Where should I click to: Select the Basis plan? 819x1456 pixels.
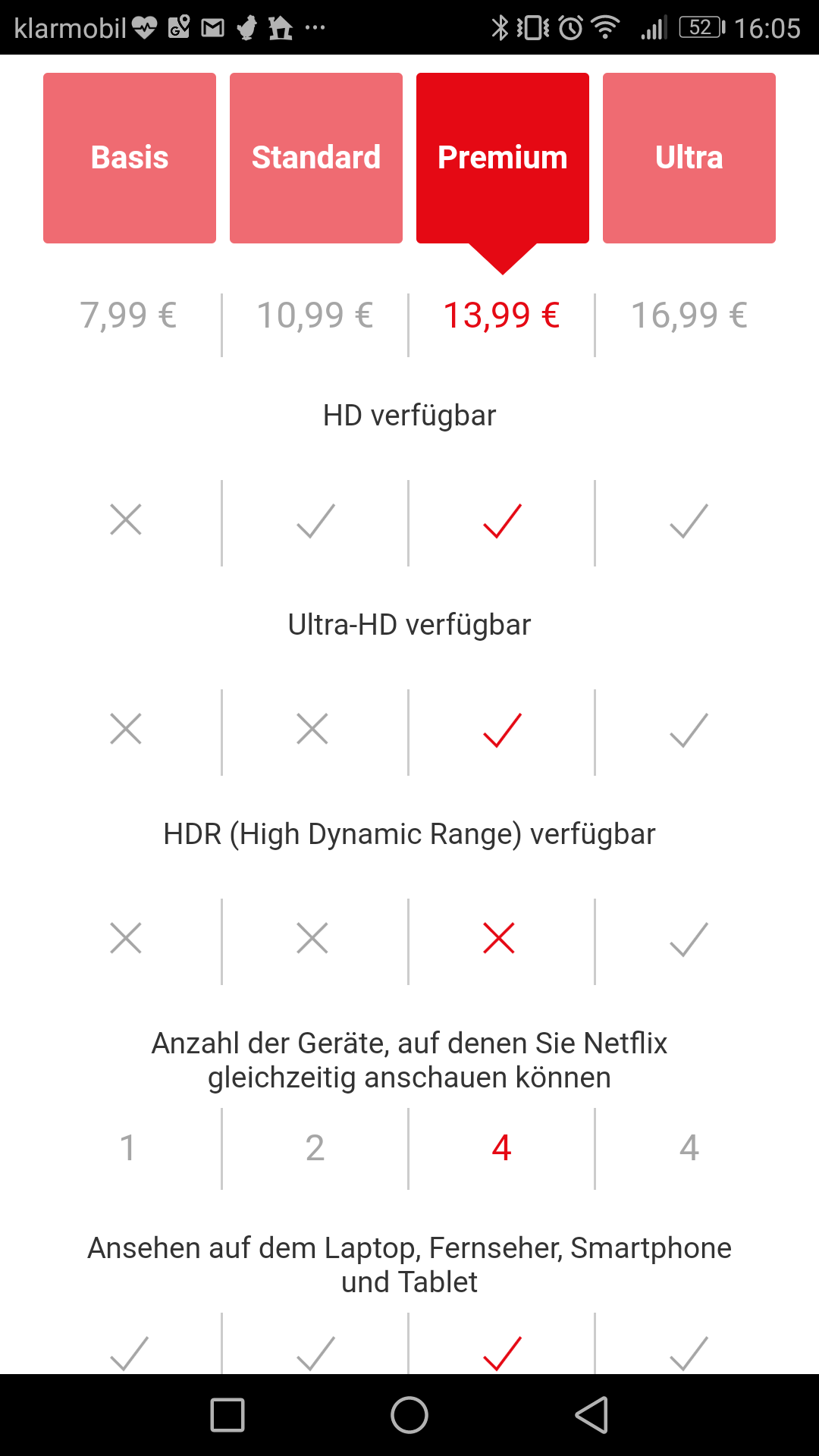130,158
